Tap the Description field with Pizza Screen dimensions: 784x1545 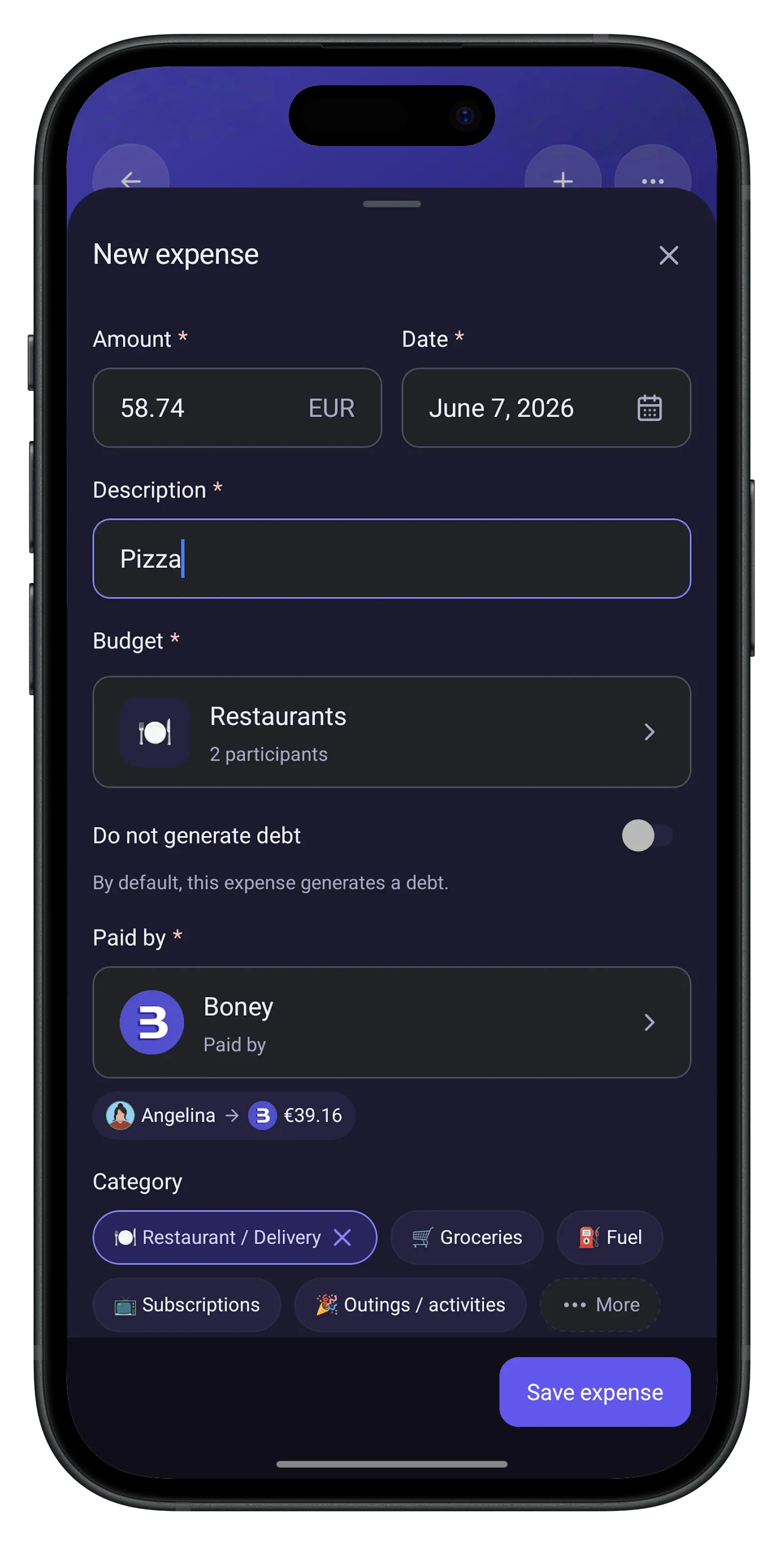(392, 559)
